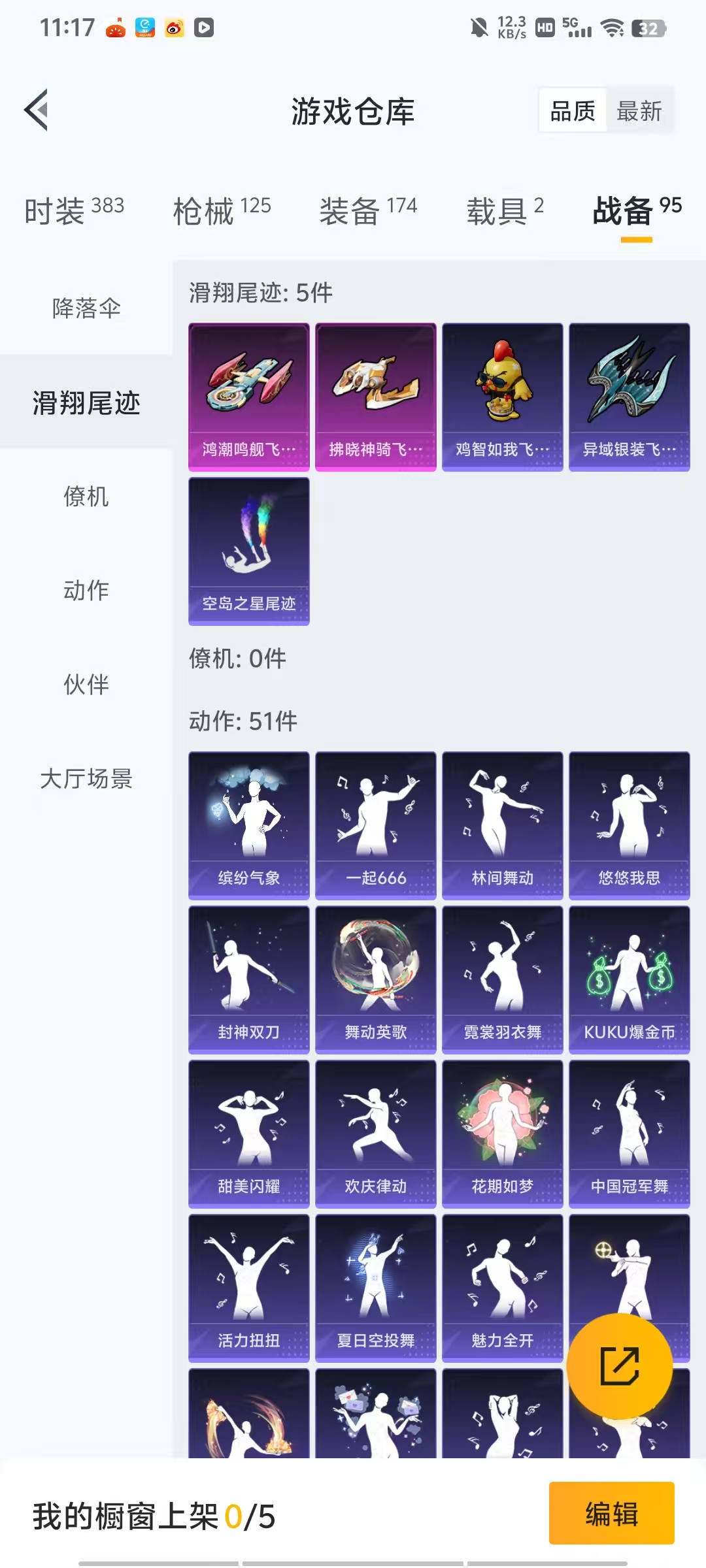Screen dimensions: 706x1568
Task: Select 僚机 in the side menu
Action: (86, 496)
